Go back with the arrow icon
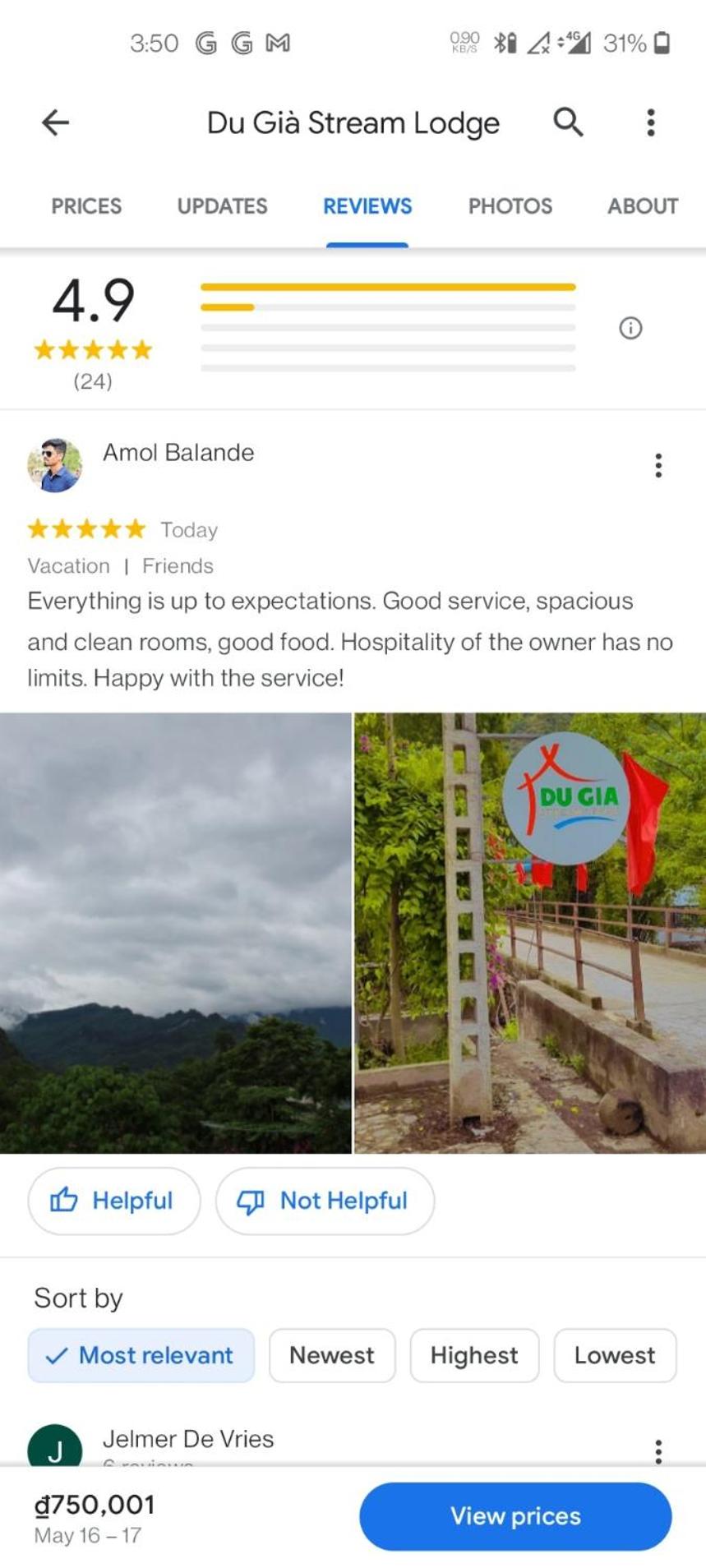The width and height of the screenshot is (706, 1568). [x=55, y=123]
